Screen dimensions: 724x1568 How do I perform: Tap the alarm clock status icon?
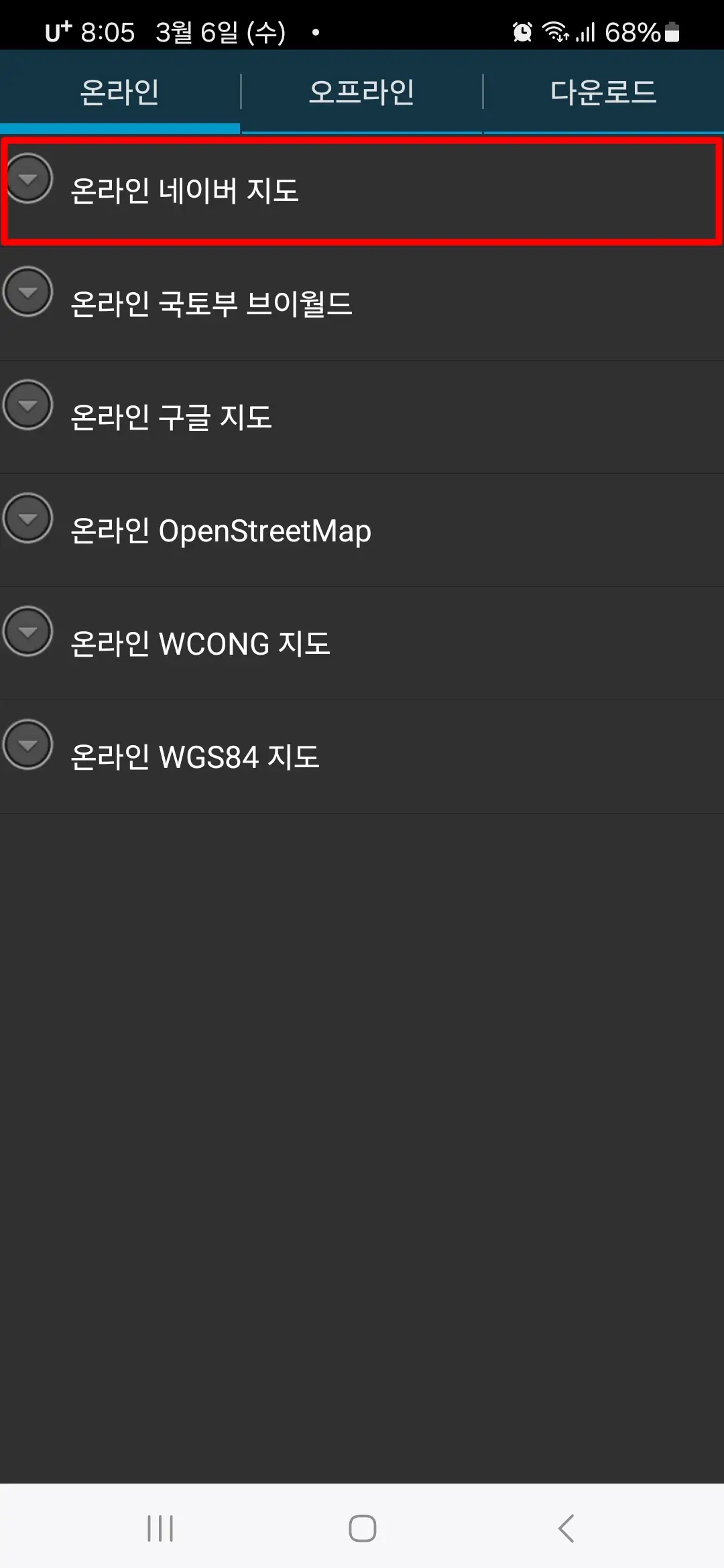tap(520, 30)
